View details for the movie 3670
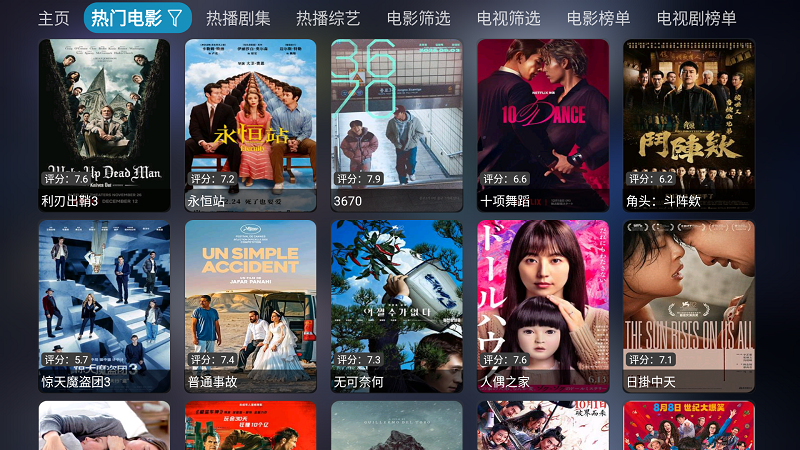The height and width of the screenshot is (450, 800). click(396, 124)
